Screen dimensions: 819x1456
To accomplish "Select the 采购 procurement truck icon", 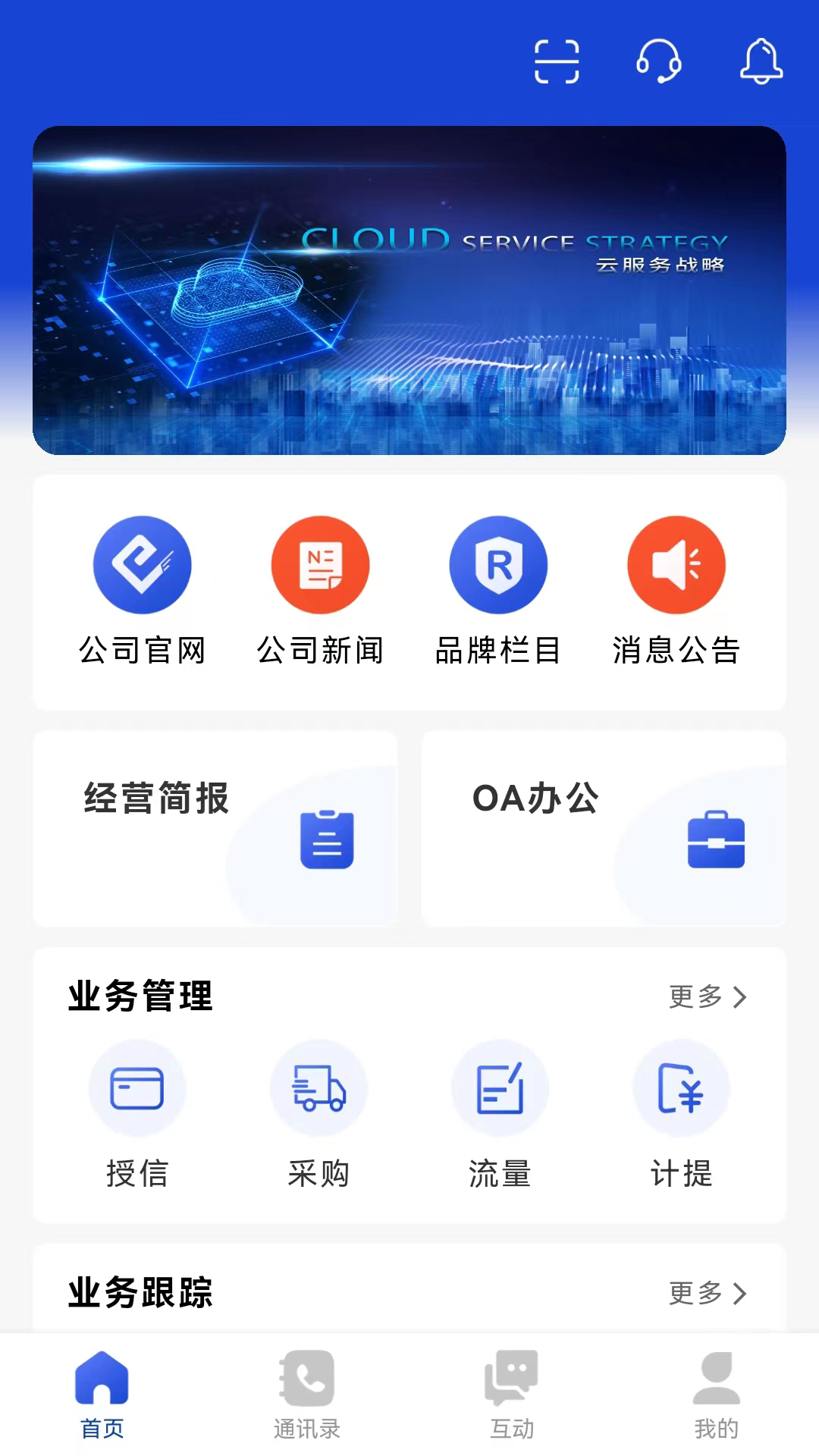I will 318,1087.
